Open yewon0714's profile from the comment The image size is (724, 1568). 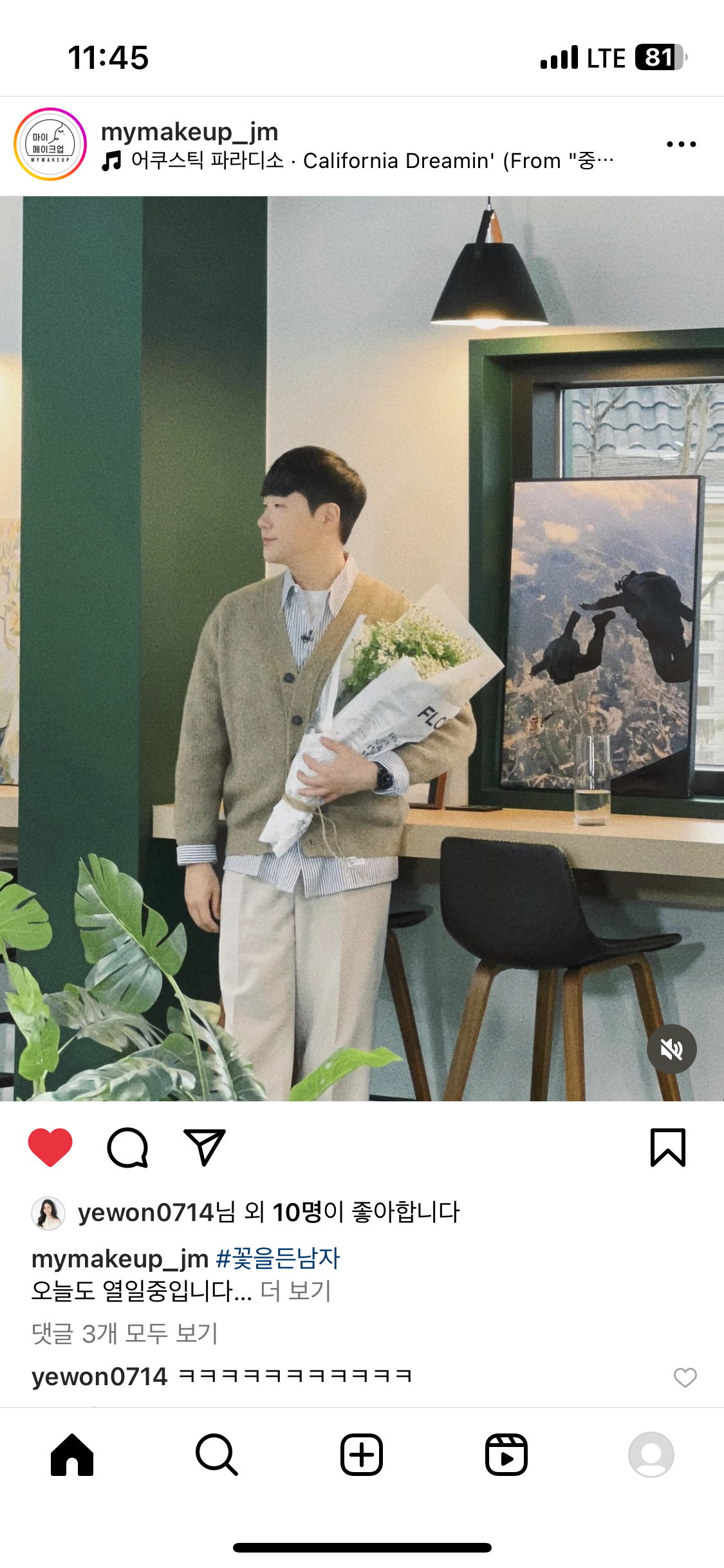tap(99, 1377)
